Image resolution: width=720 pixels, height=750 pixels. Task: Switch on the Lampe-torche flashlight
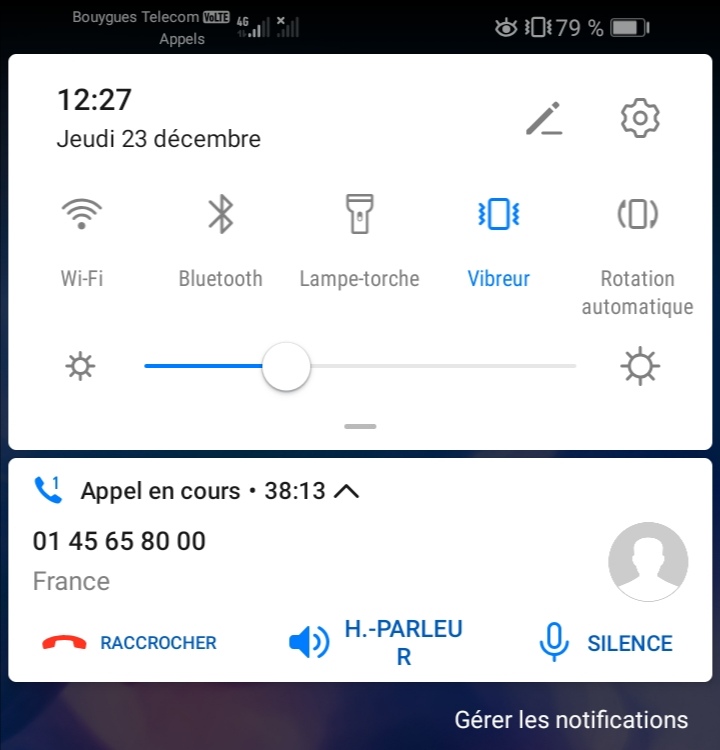tap(359, 214)
